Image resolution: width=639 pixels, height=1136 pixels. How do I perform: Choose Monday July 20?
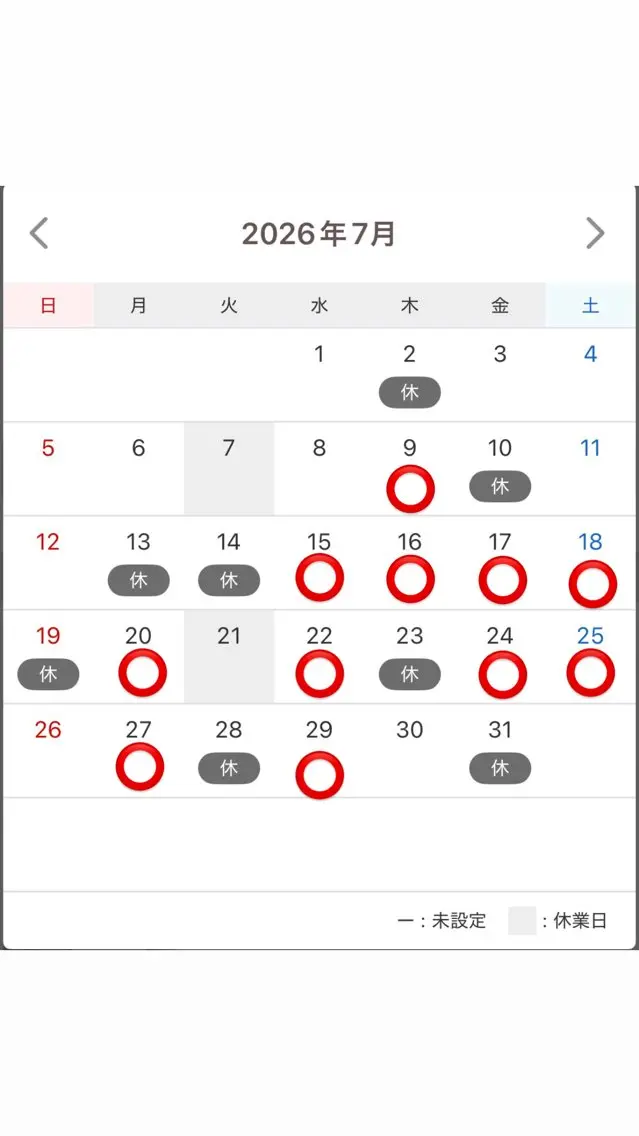pyautogui.click(x=138, y=657)
